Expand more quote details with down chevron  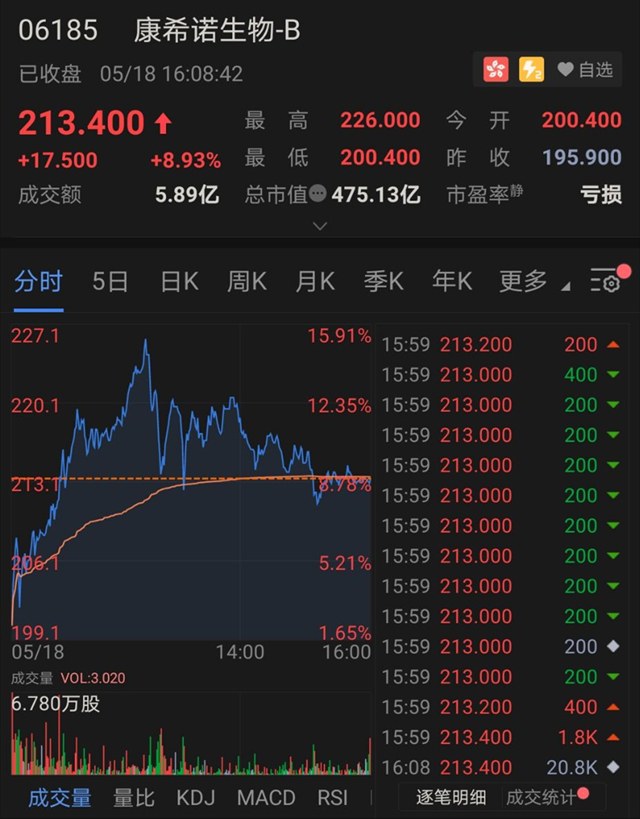(x=320, y=226)
